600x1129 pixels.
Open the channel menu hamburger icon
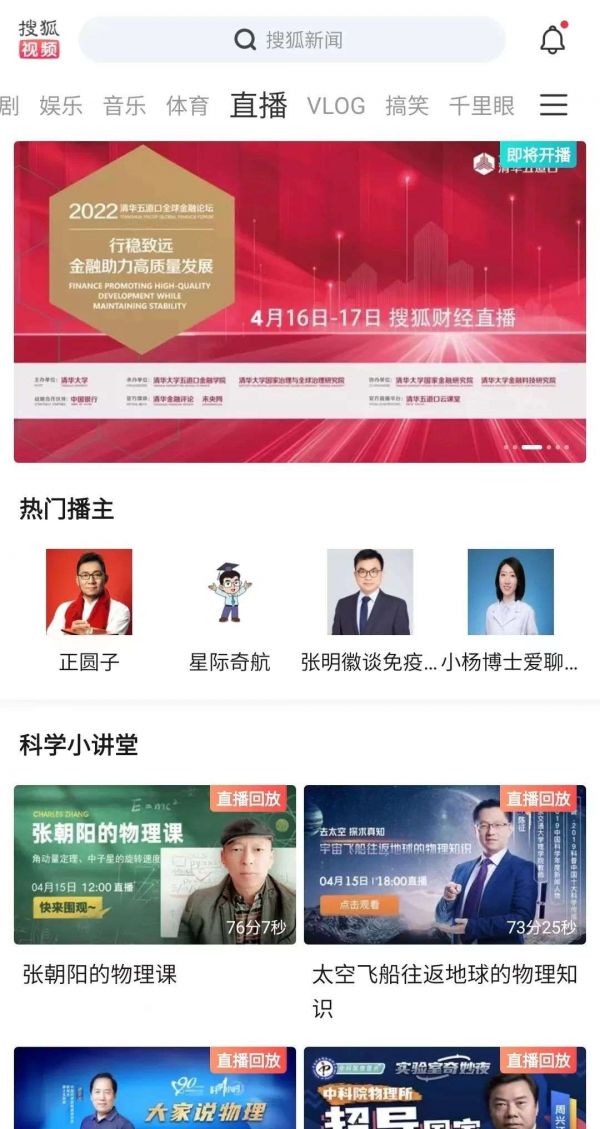point(553,104)
